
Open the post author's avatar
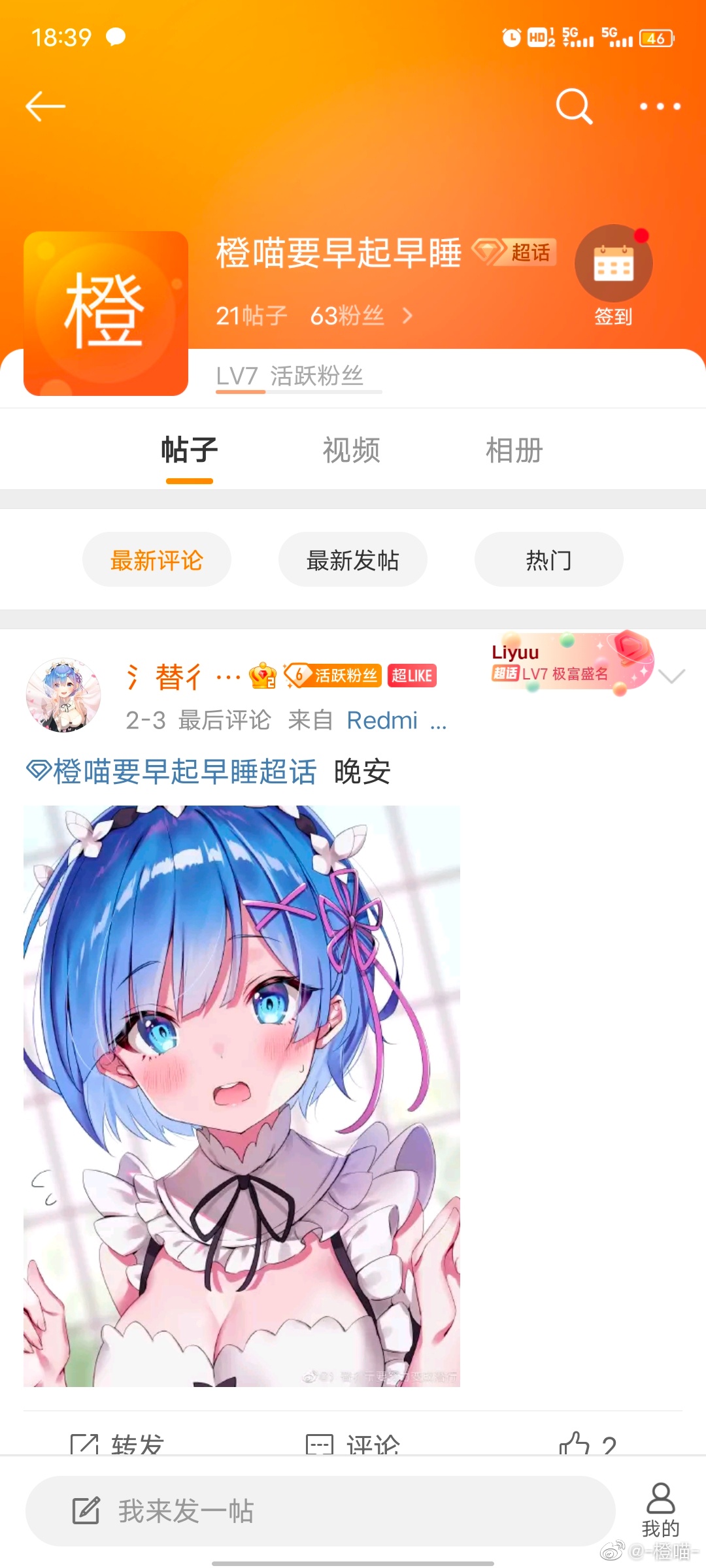(x=63, y=695)
